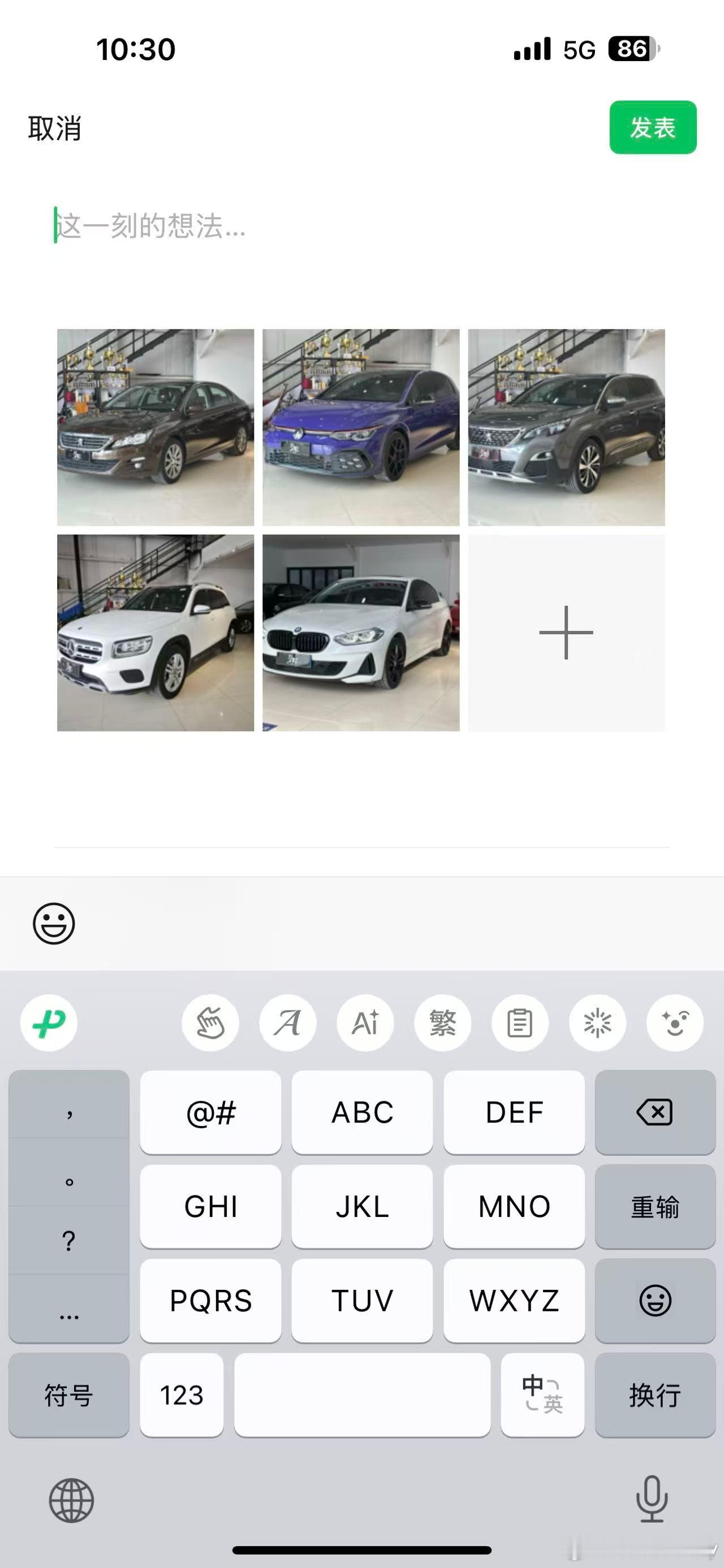This screenshot has height=1568, width=724.
Task: Open the gray Peugeot SUV photo
Action: coord(566,427)
